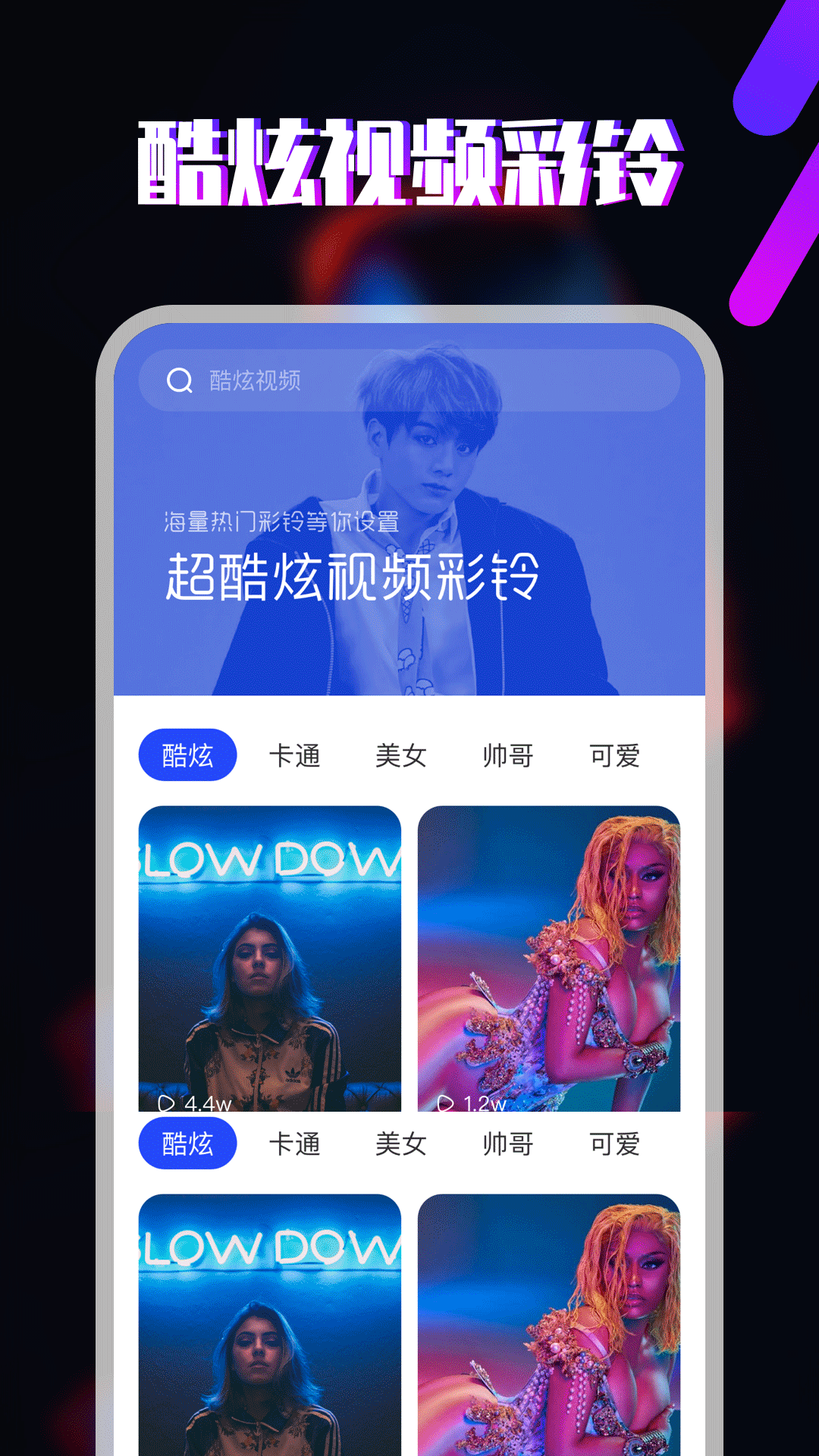Open the 可爱 category
The image size is (819, 1456).
pyautogui.click(x=616, y=754)
